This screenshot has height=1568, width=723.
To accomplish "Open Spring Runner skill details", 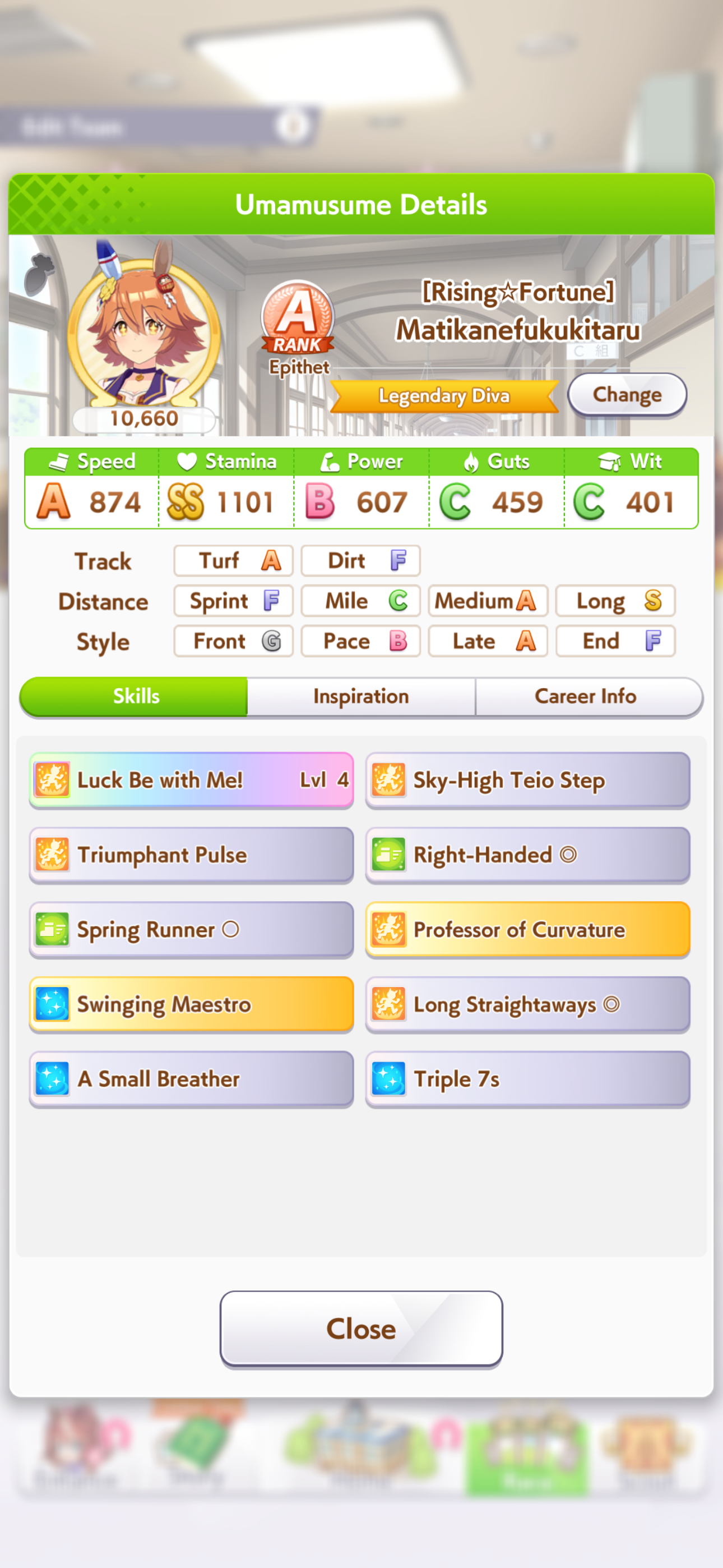I will click(191, 929).
